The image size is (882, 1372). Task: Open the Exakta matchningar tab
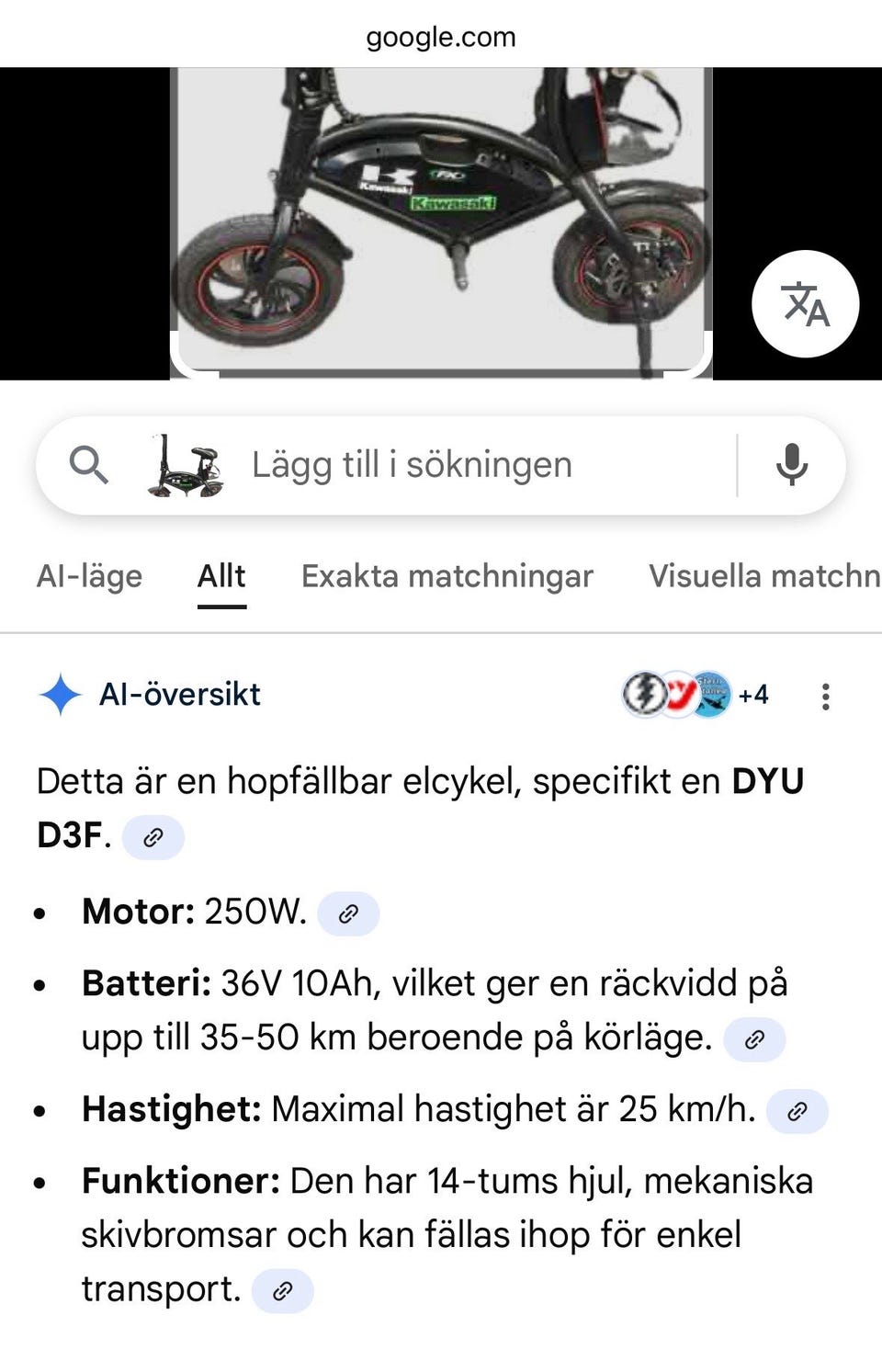point(447,576)
